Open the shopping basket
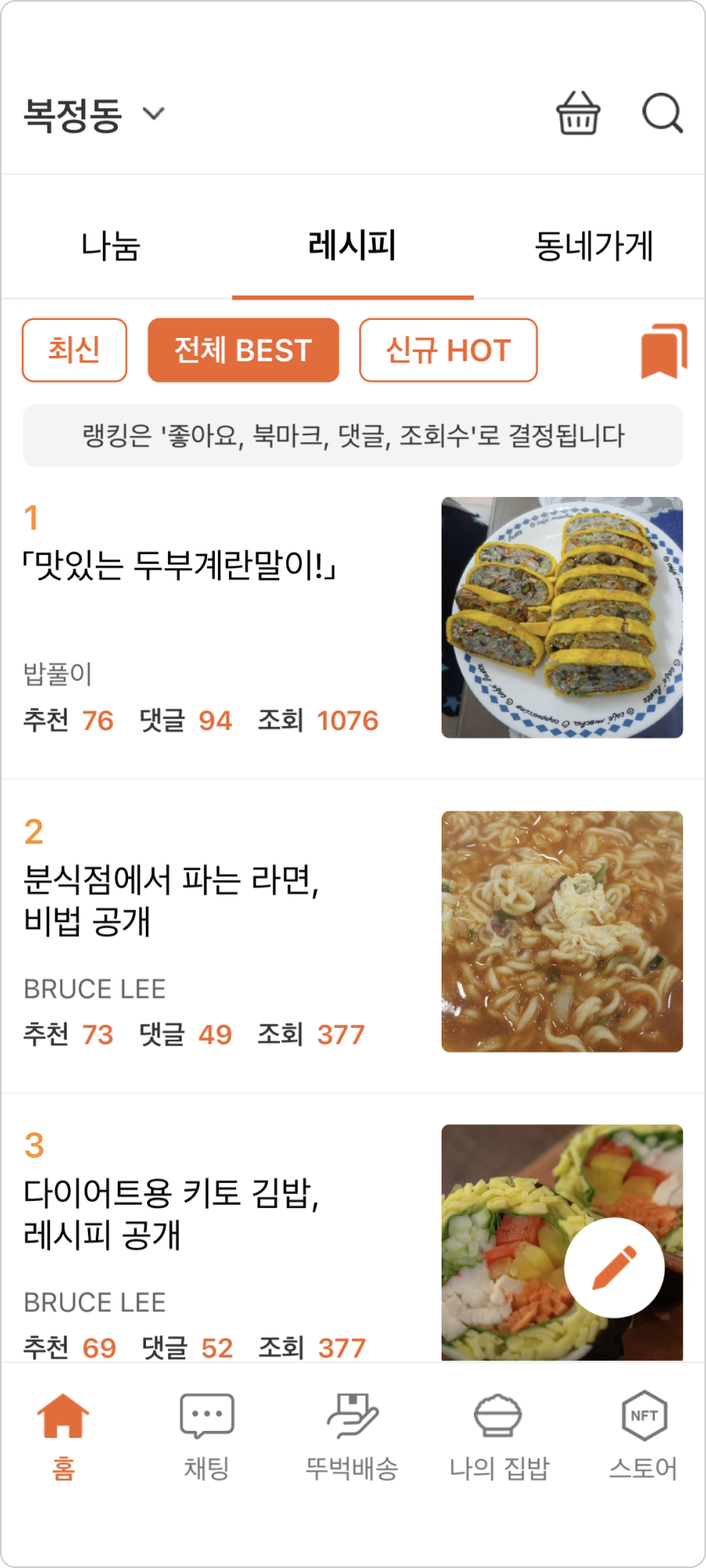 pyautogui.click(x=578, y=114)
